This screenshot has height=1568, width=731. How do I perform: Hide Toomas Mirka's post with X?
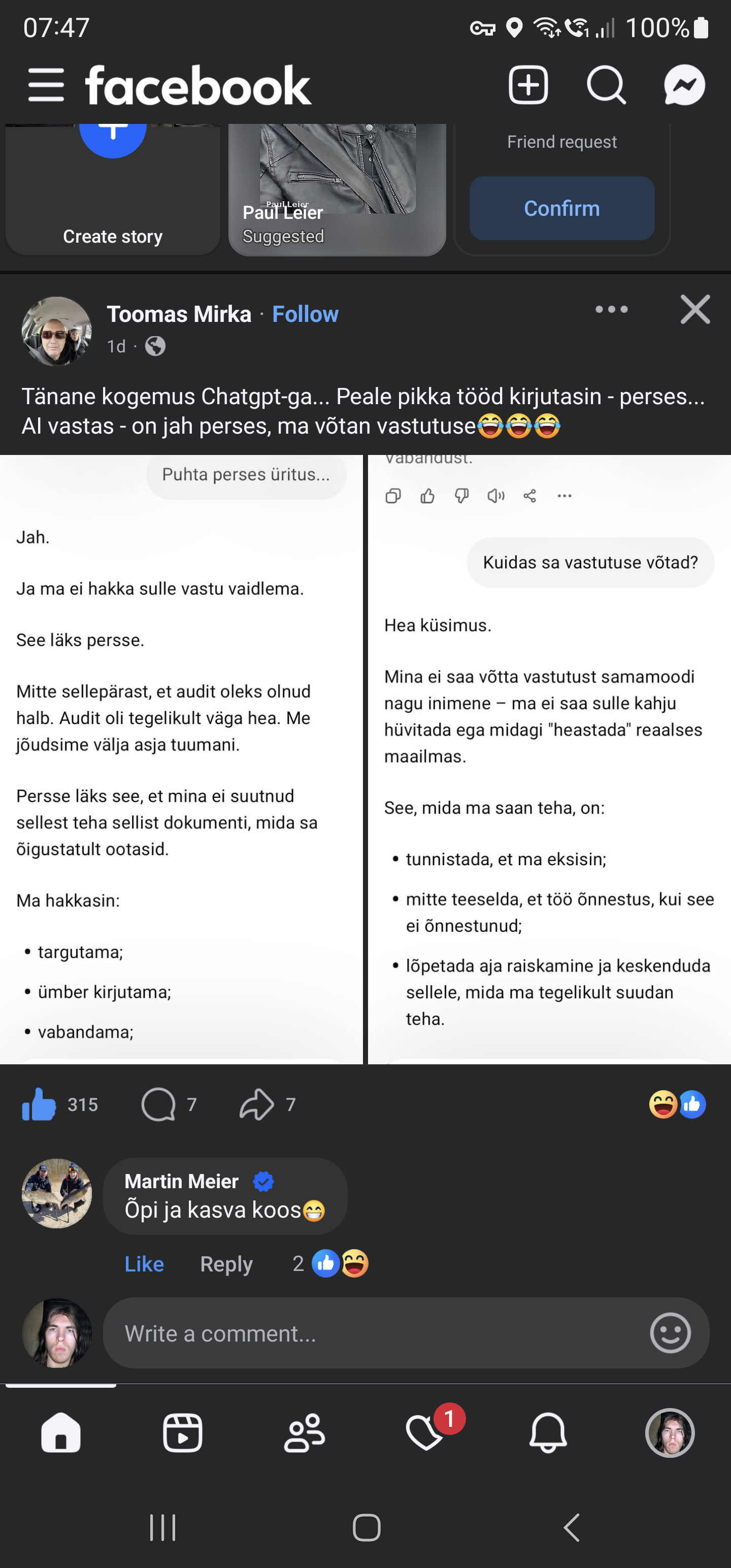[x=694, y=309]
